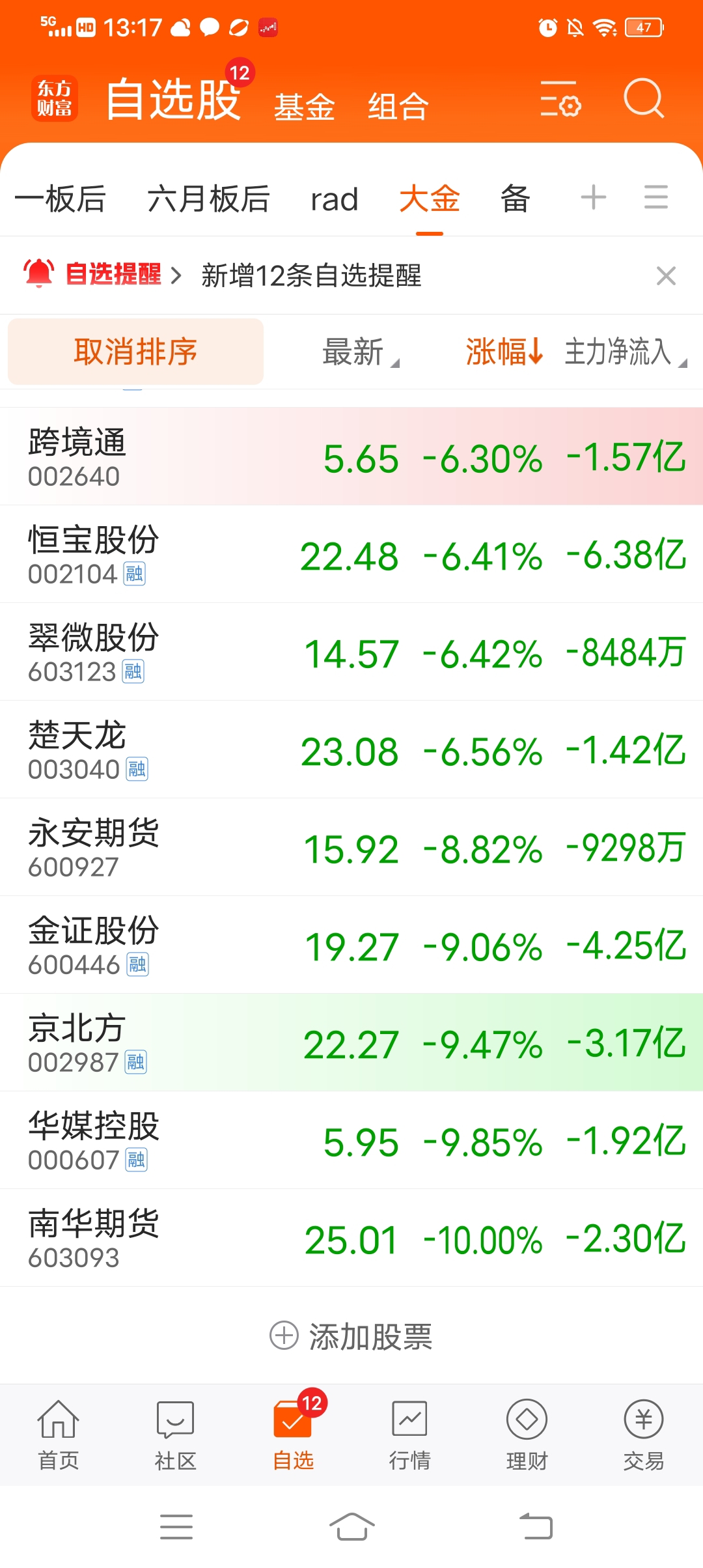Screen dimensions: 703x1568
Task: Add a new group with the plus icon
Action: (593, 197)
